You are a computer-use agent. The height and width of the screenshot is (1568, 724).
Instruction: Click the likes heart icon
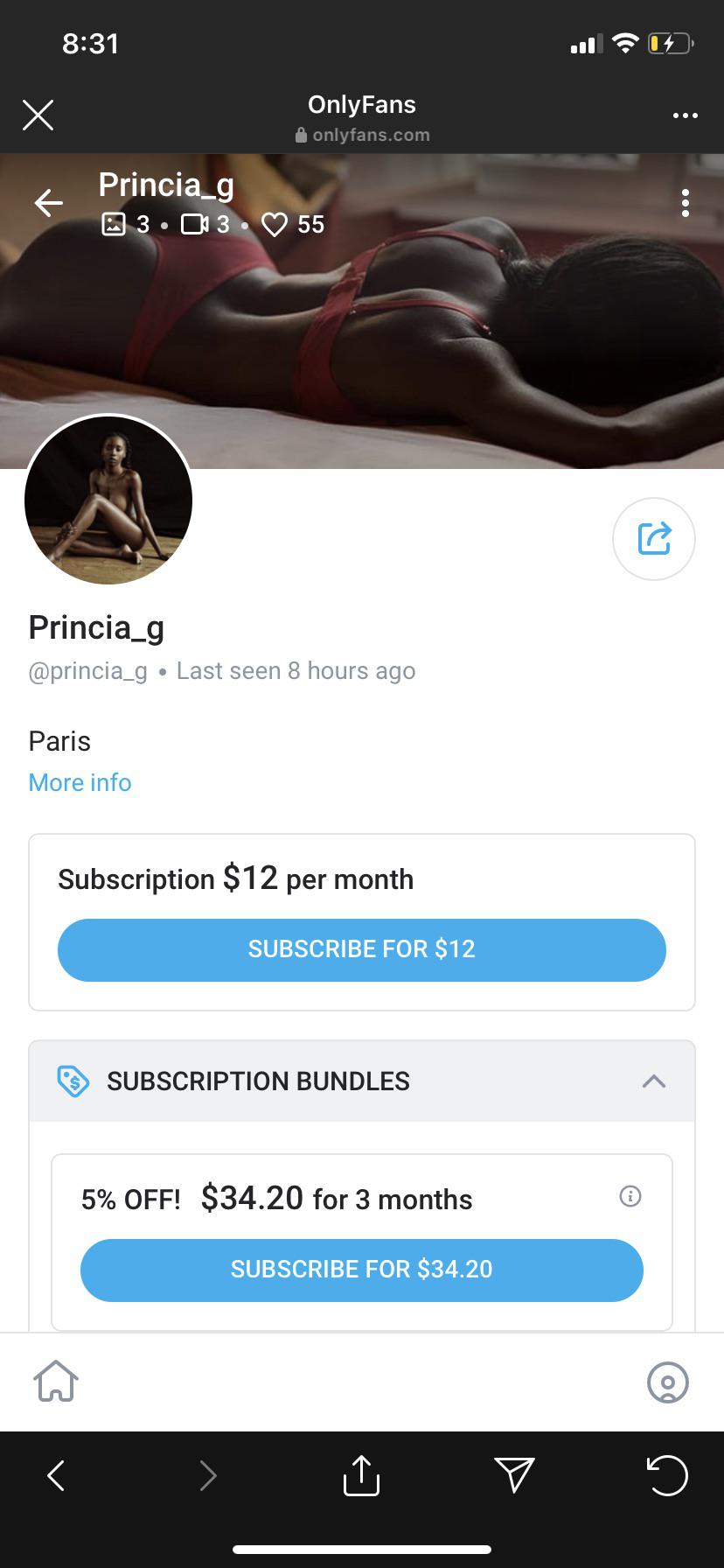point(274,225)
